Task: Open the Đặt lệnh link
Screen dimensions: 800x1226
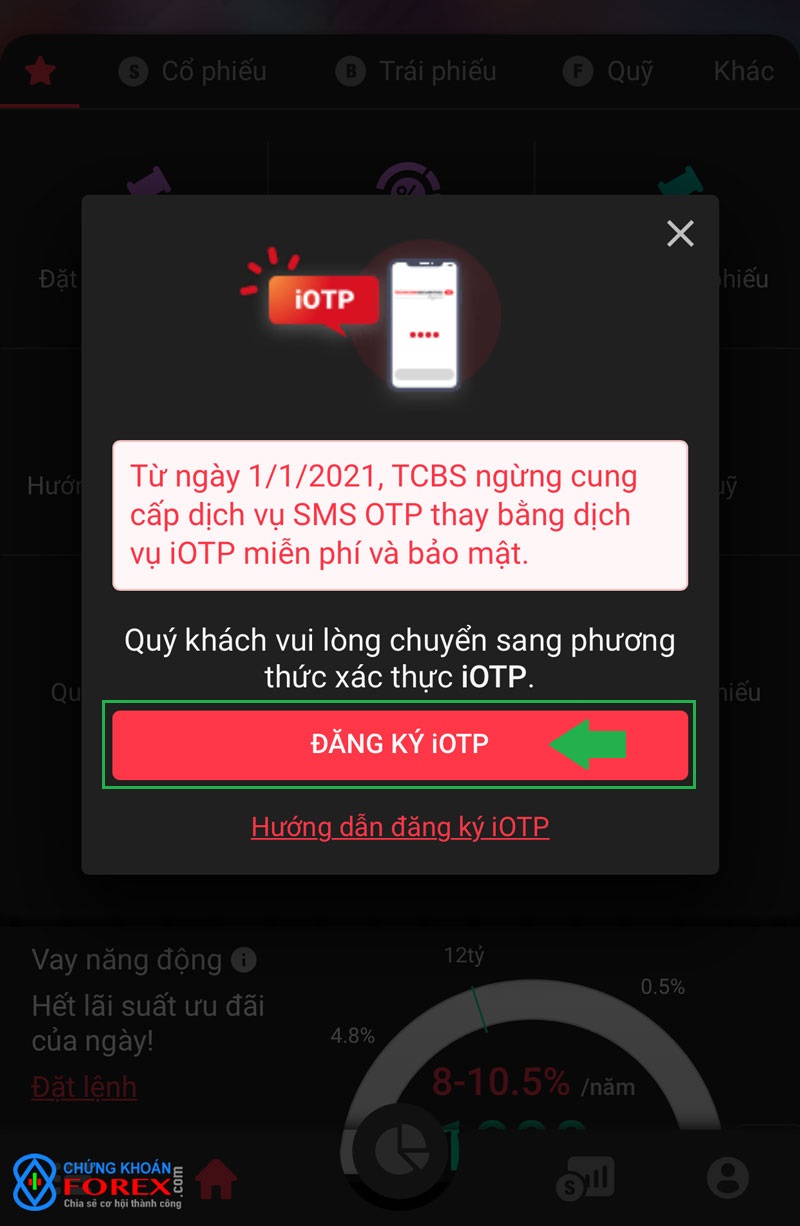Action: pyautogui.click(x=84, y=1087)
